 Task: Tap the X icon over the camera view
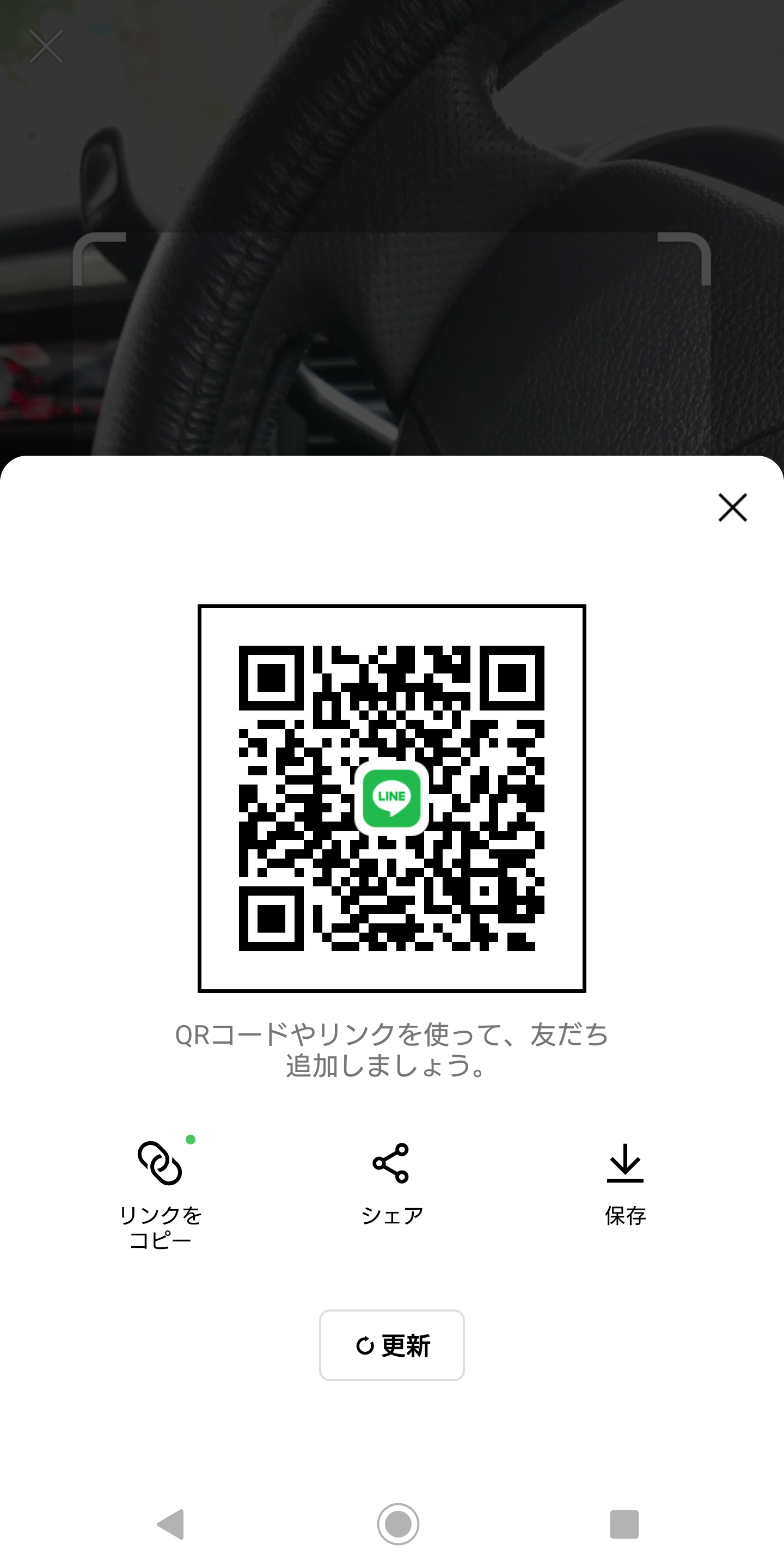point(46,46)
